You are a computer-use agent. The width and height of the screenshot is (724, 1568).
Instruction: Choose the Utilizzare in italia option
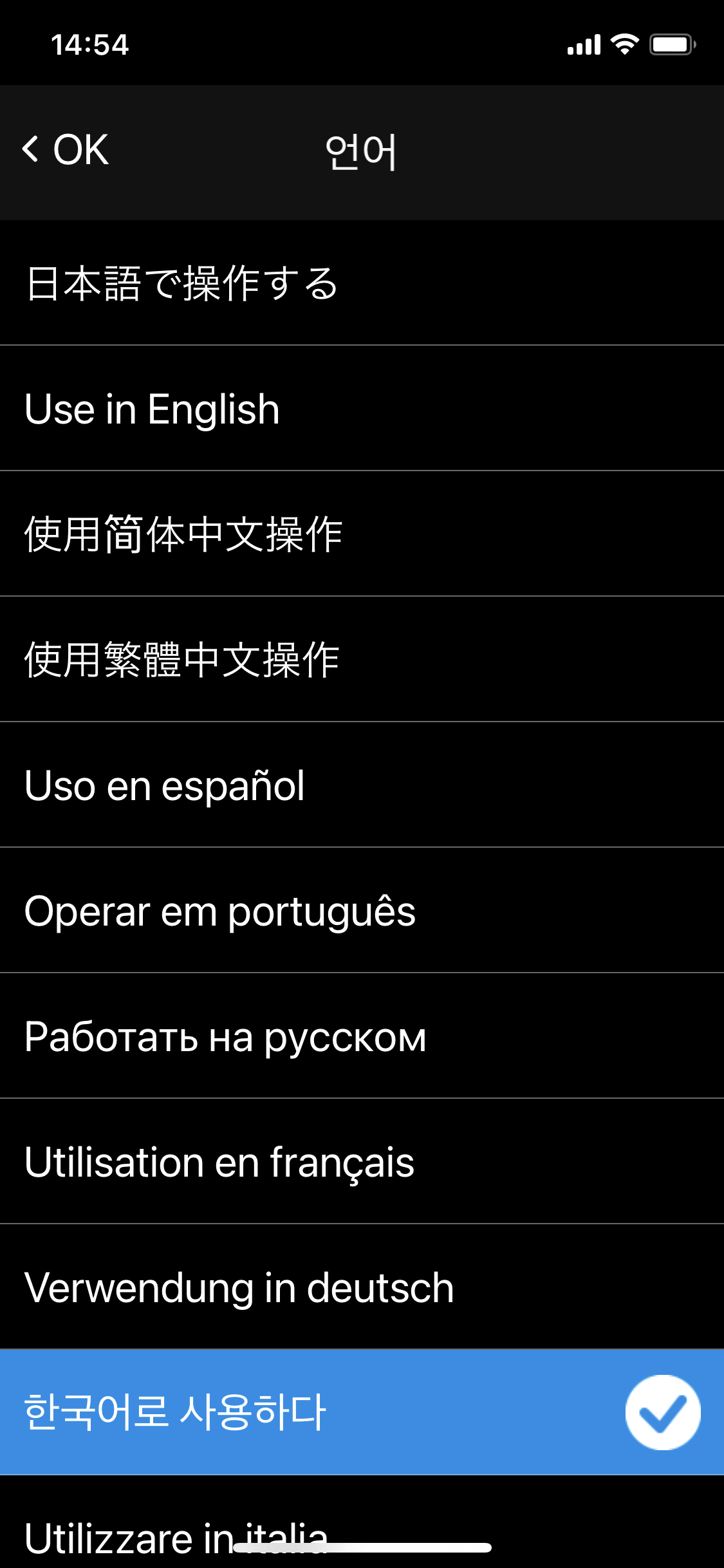pos(176,1535)
